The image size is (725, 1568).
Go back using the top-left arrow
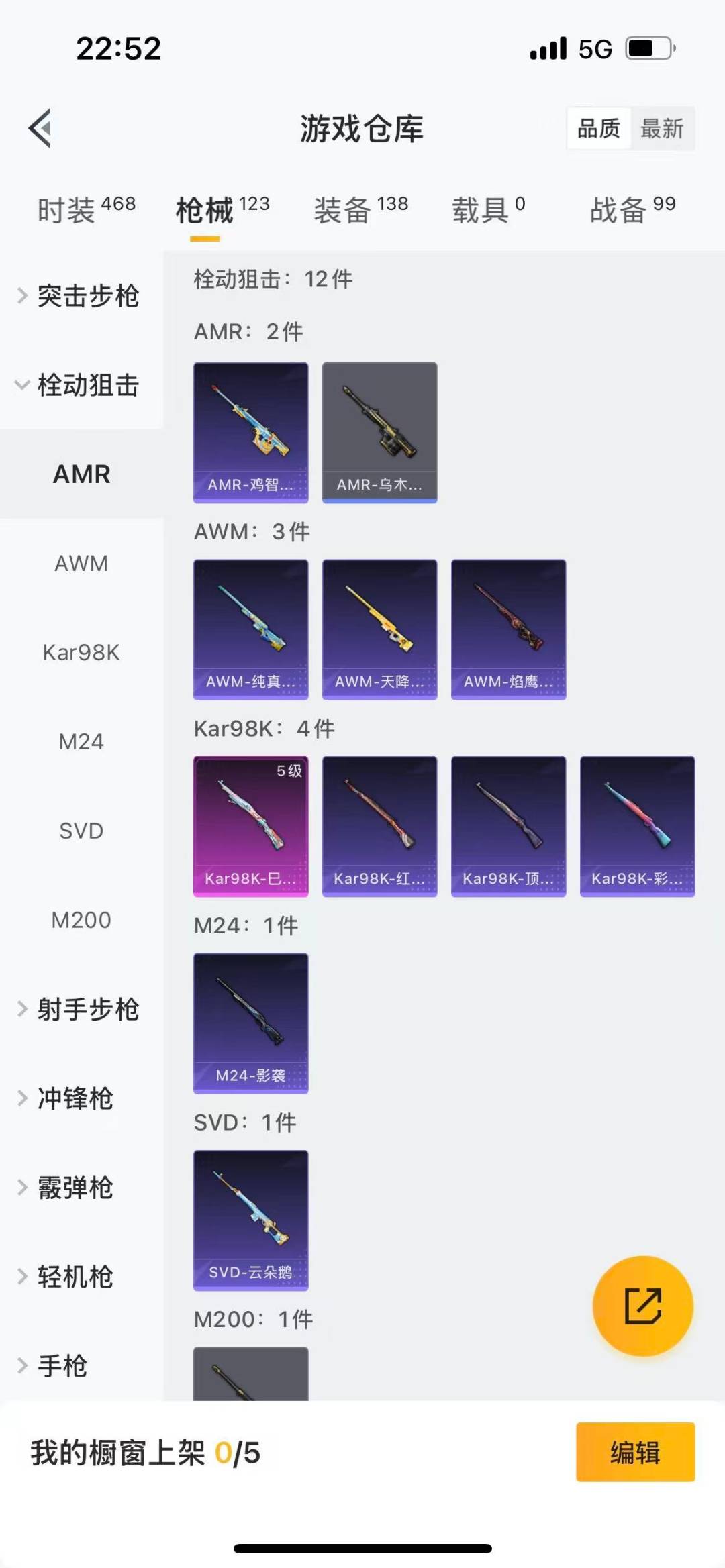coord(40,128)
